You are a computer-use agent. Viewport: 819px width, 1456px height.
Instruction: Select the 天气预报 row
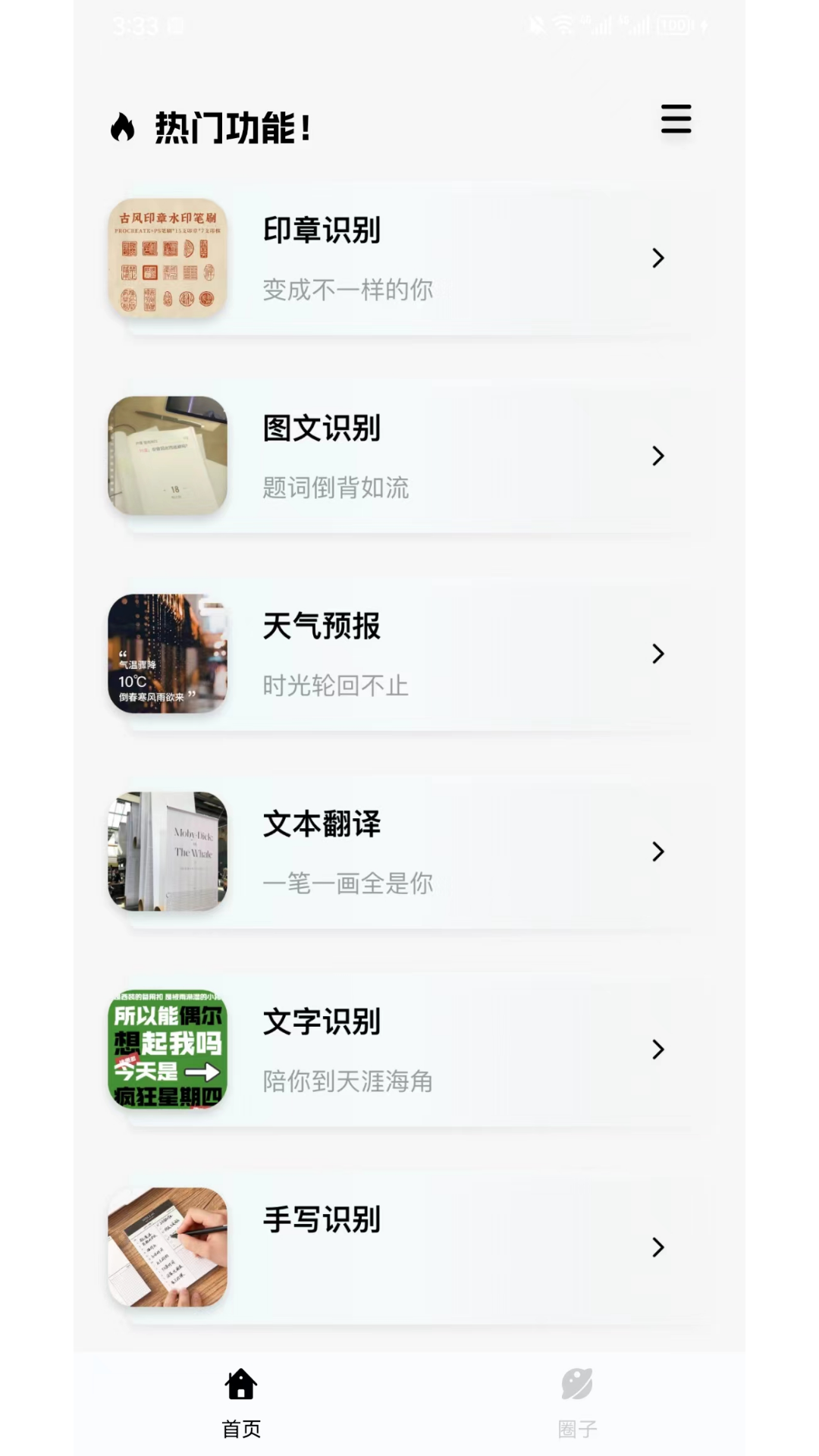click(x=409, y=654)
